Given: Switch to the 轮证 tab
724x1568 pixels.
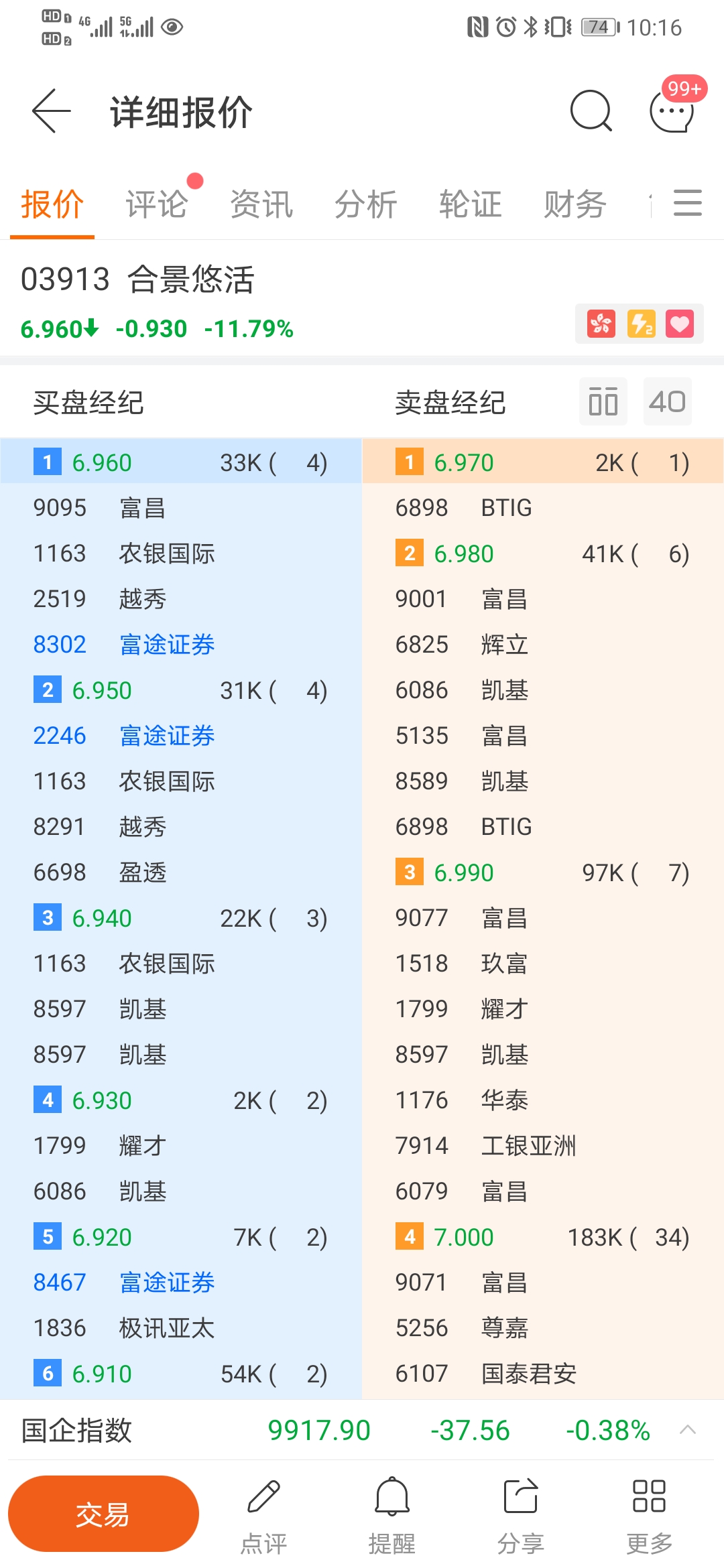Looking at the screenshot, I should pos(471,204).
